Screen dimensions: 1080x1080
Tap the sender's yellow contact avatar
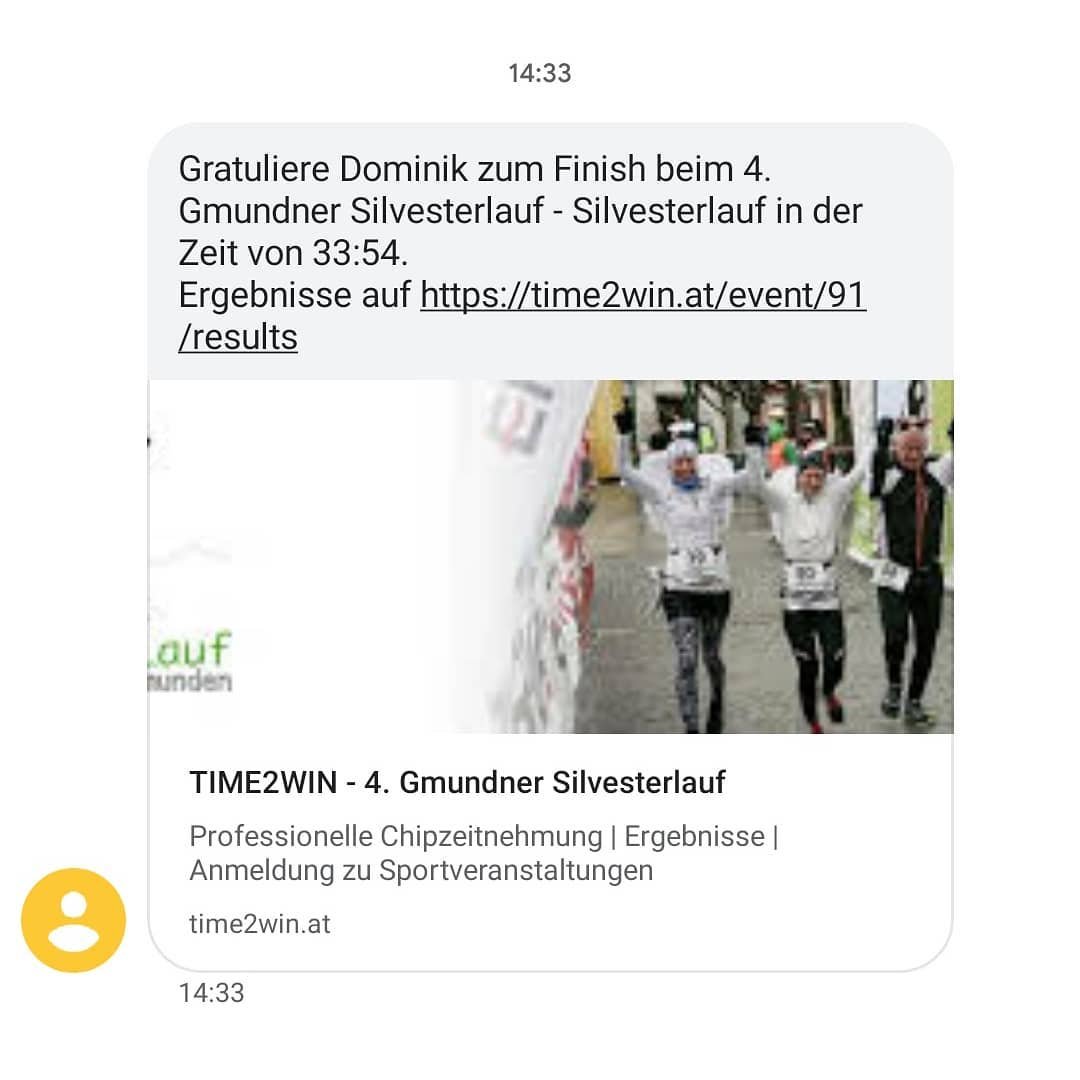click(x=74, y=920)
